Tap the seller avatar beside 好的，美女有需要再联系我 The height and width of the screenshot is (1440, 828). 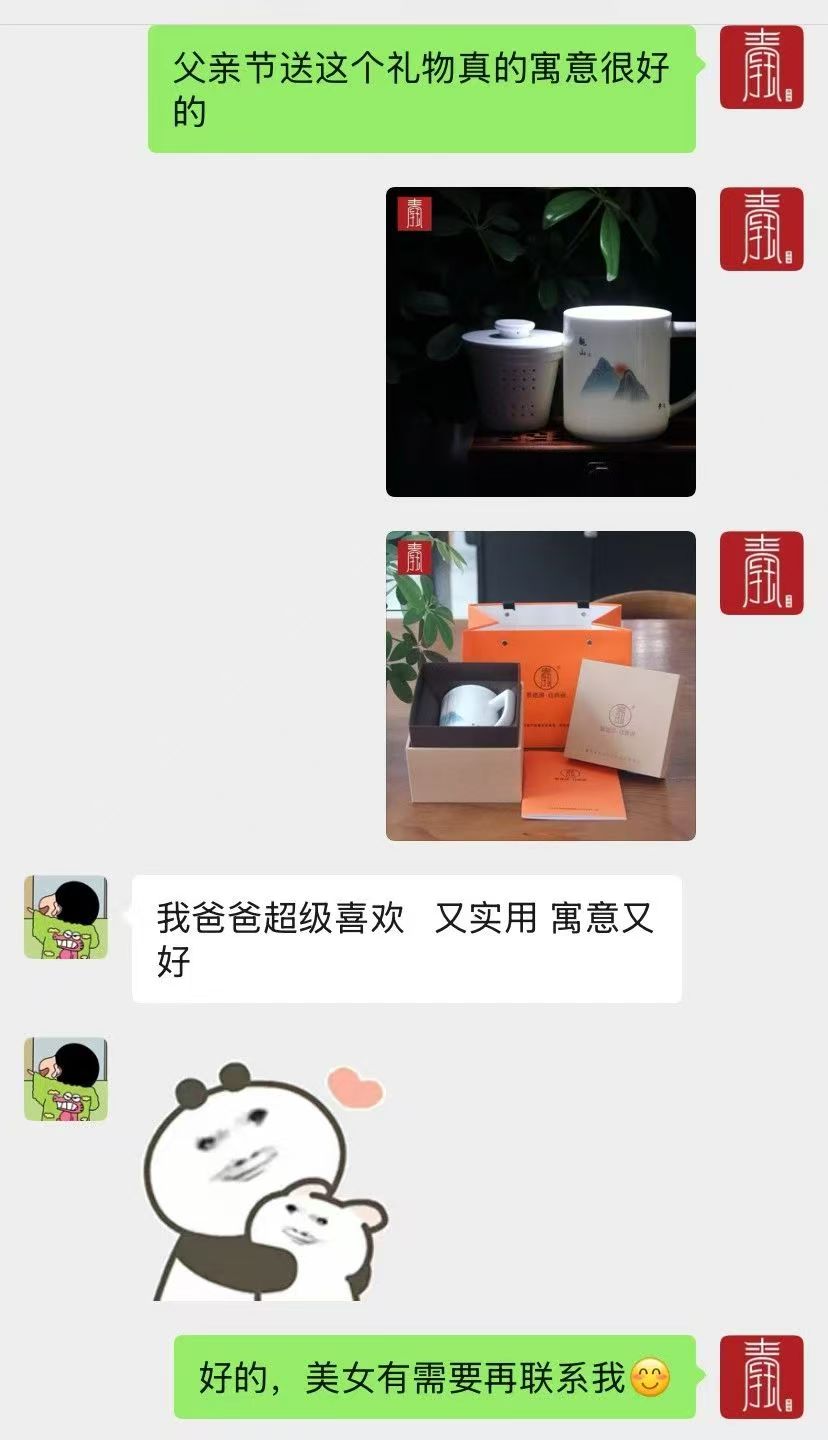(761, 1376)
